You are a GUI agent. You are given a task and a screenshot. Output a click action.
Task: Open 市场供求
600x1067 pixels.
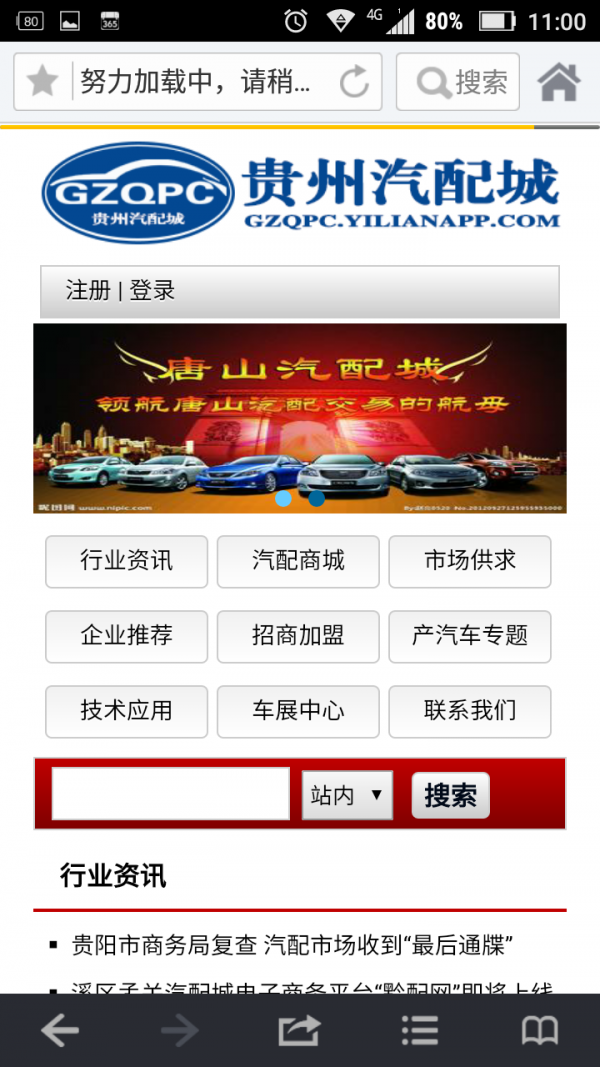[x=469, y=561]
